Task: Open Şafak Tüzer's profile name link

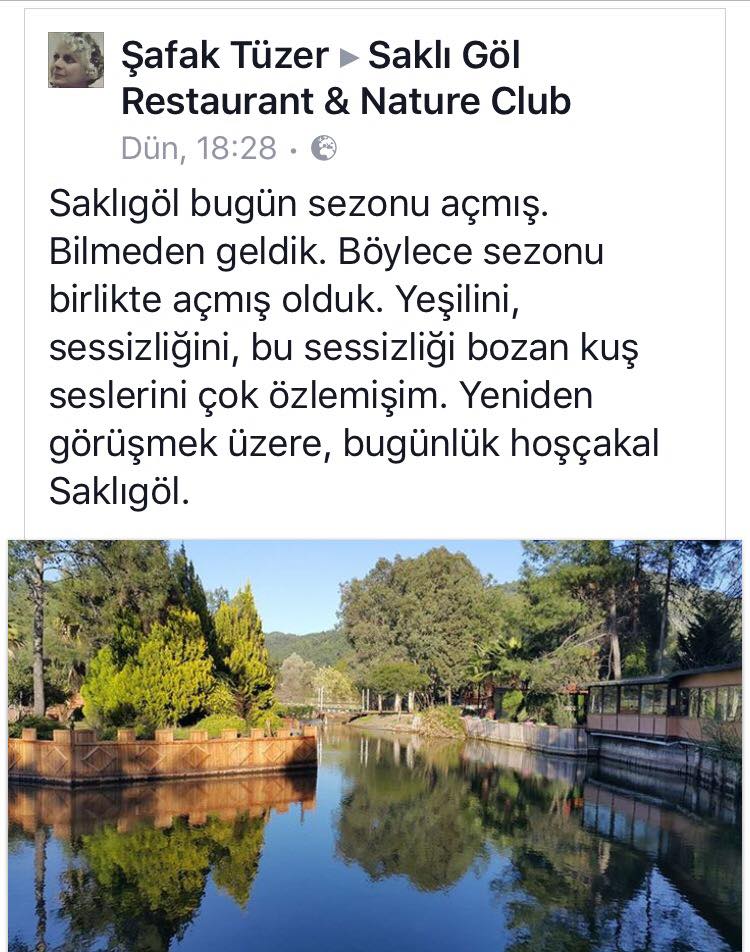Action: point(225,55)
